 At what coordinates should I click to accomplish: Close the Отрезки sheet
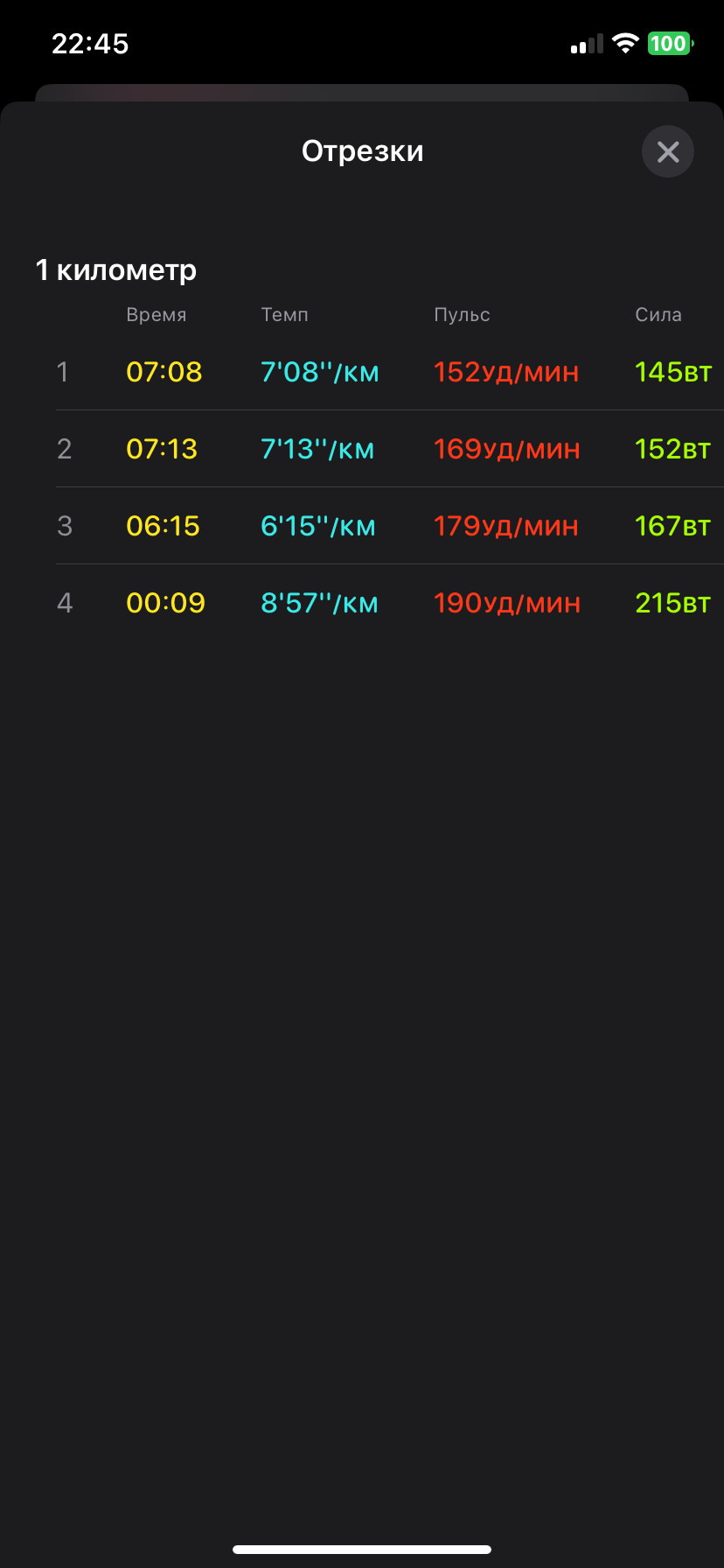[668, 152]
